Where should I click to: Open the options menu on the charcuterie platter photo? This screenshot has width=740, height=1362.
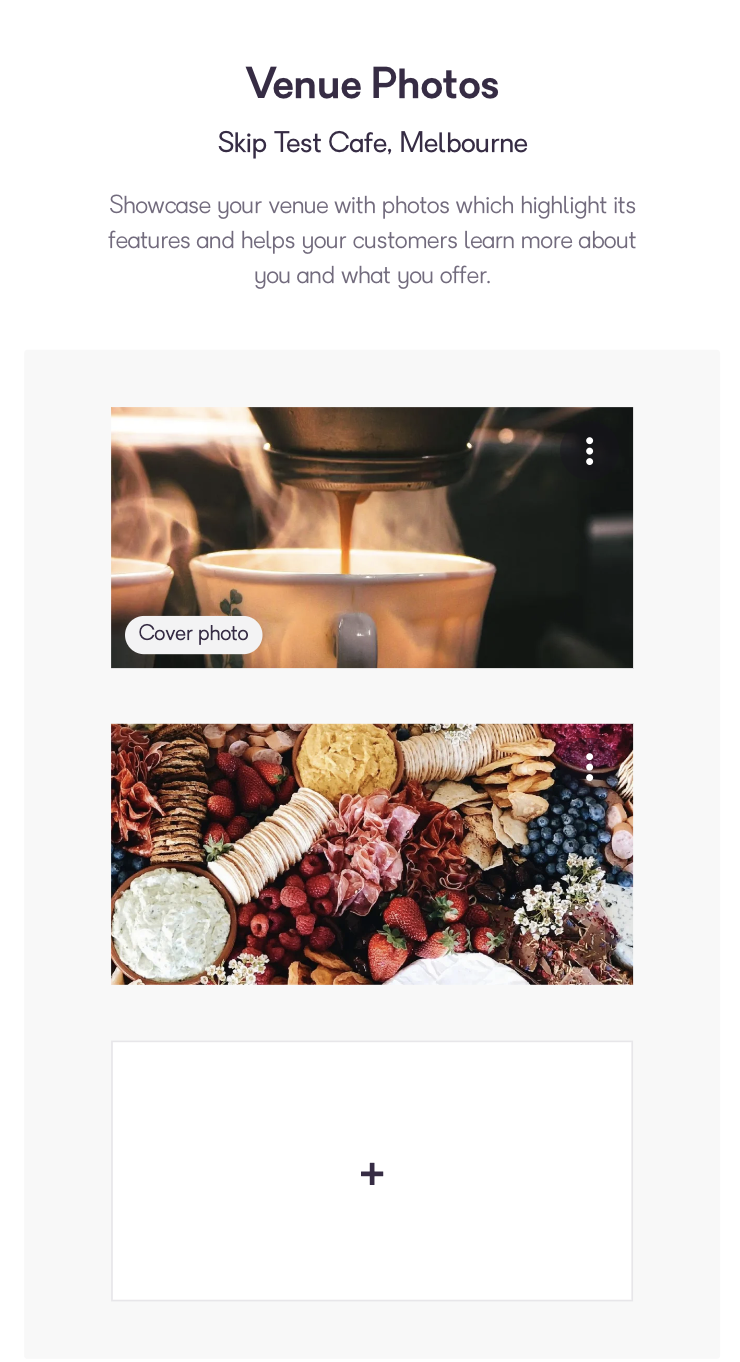(x=589, y=767)
